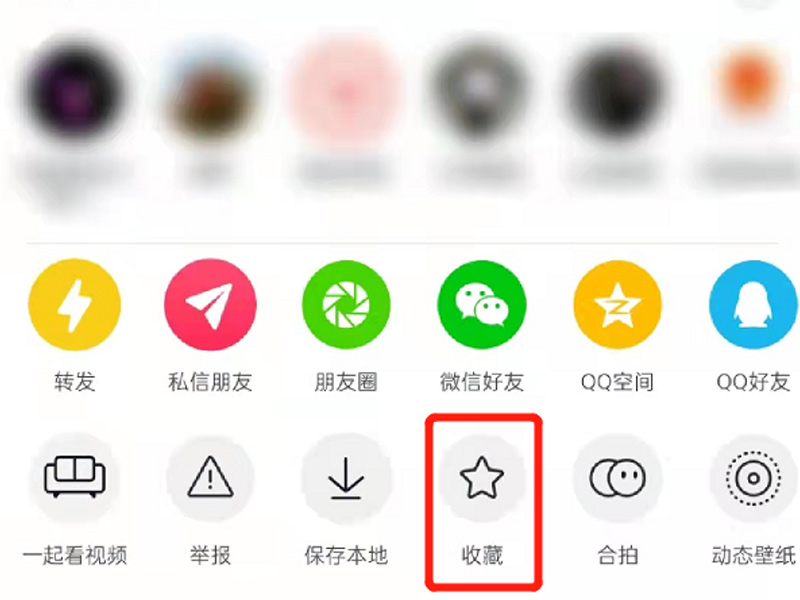
Task: Tap 转发 to repost the video
Action: [75, 304]
